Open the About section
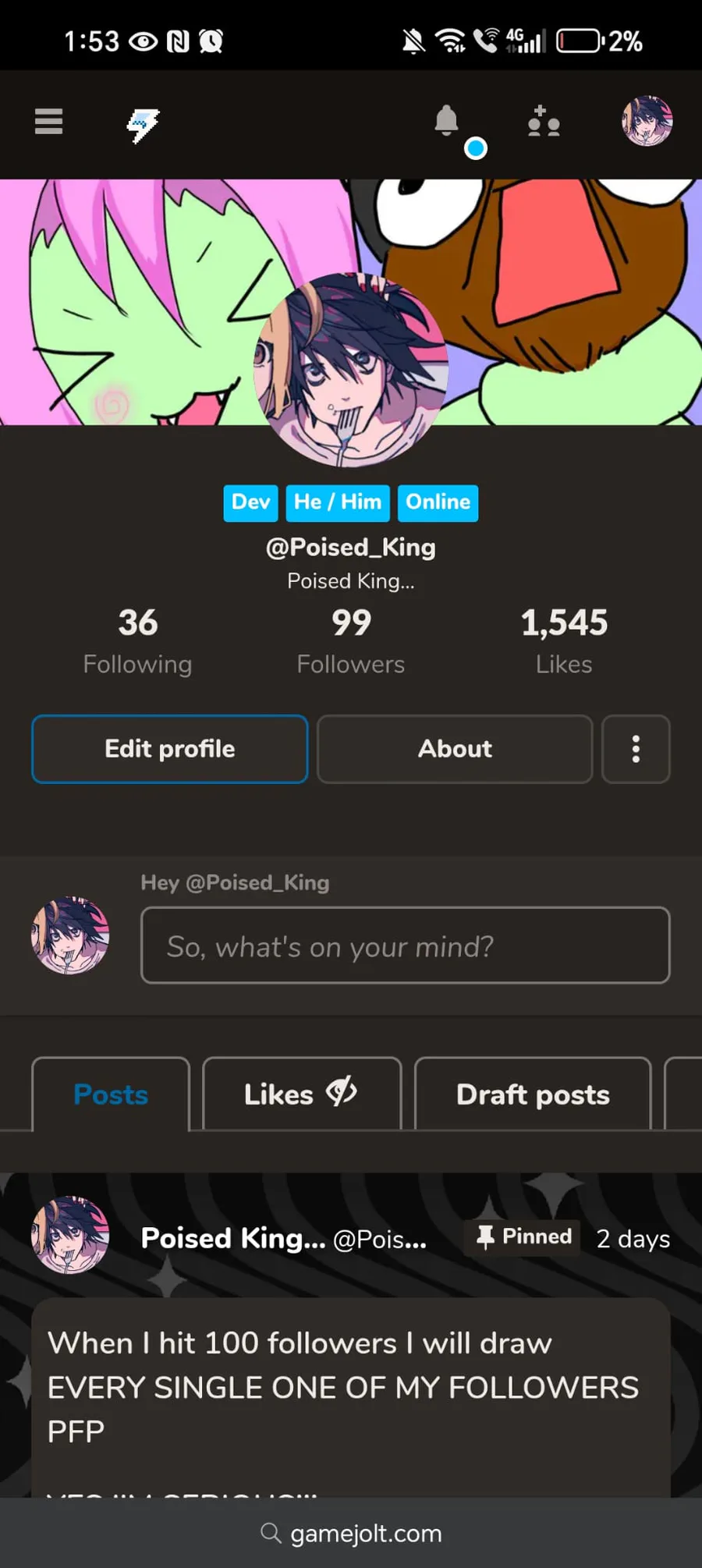 coord(455,749)
